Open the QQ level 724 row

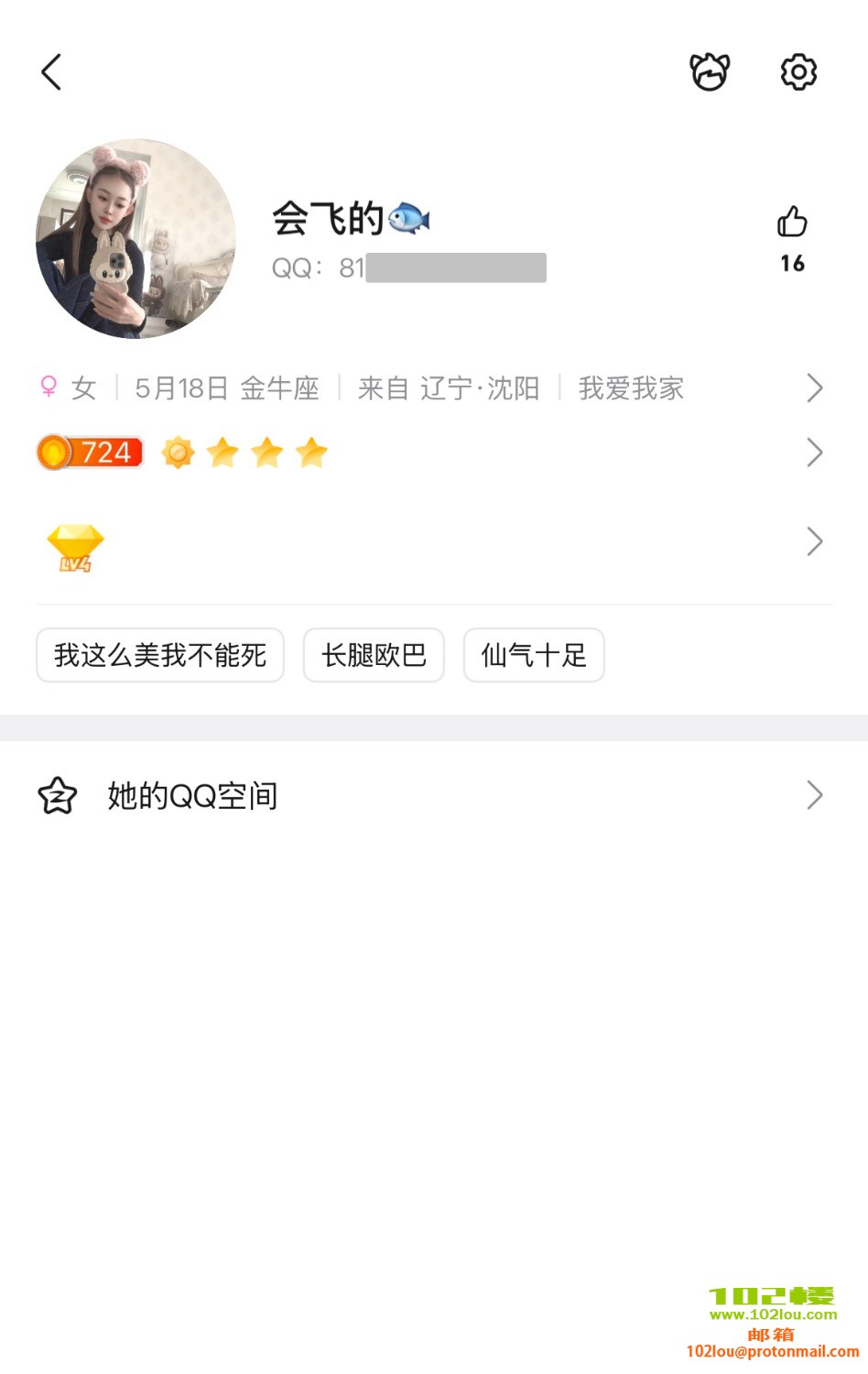(430, 453)
